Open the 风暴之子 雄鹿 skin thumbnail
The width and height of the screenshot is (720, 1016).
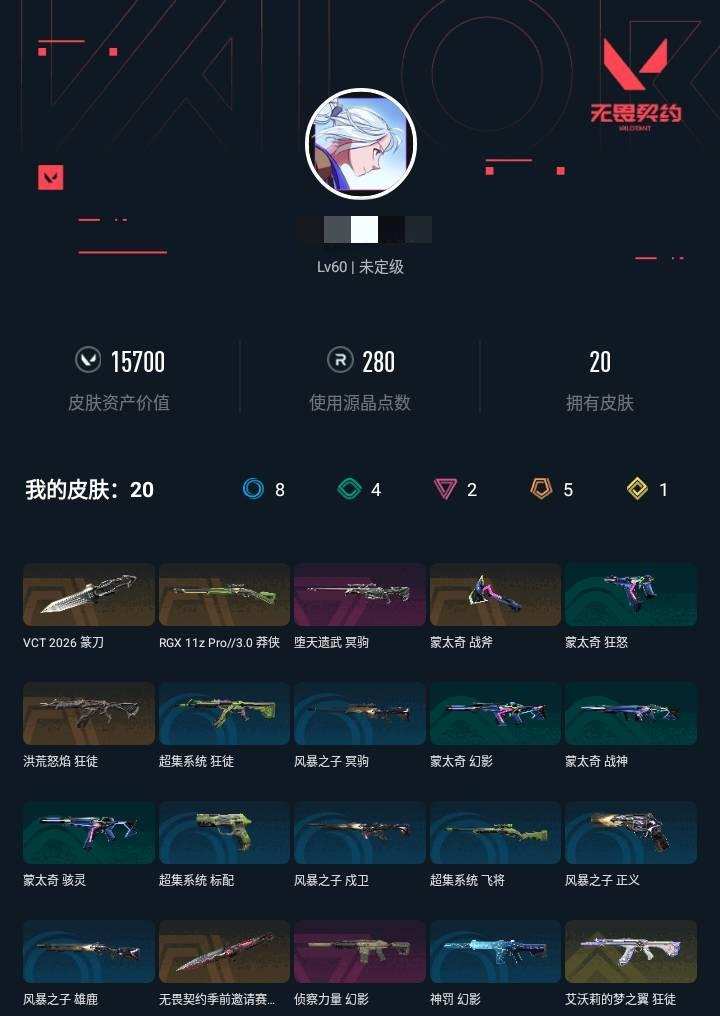point(88,950)
